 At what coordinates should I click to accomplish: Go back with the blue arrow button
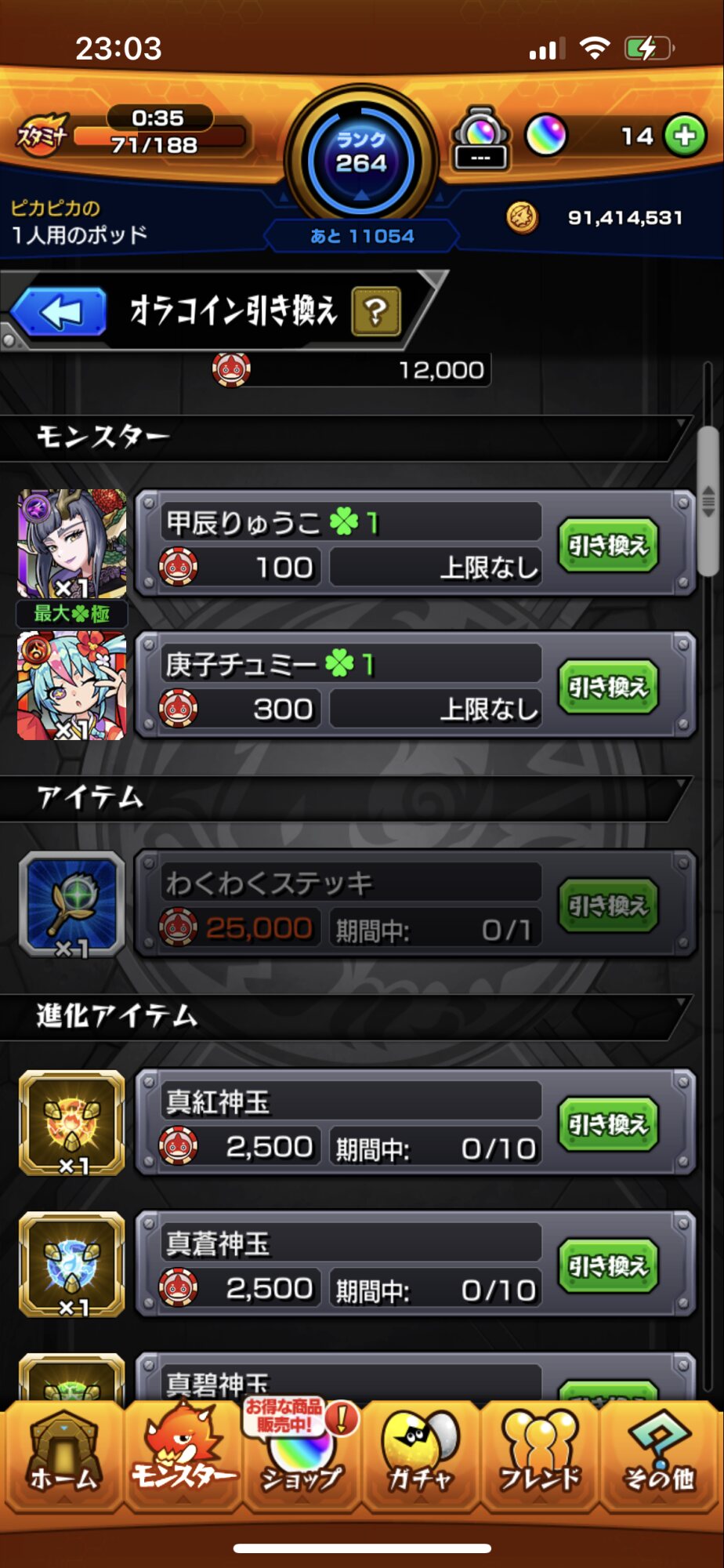[60, 313]
